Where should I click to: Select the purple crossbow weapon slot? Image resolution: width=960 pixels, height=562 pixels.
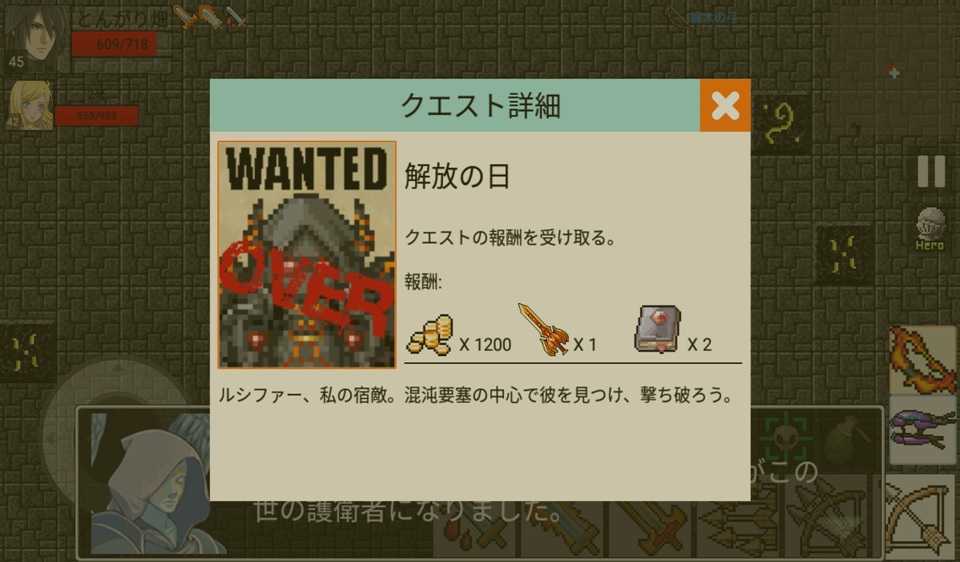922,429
